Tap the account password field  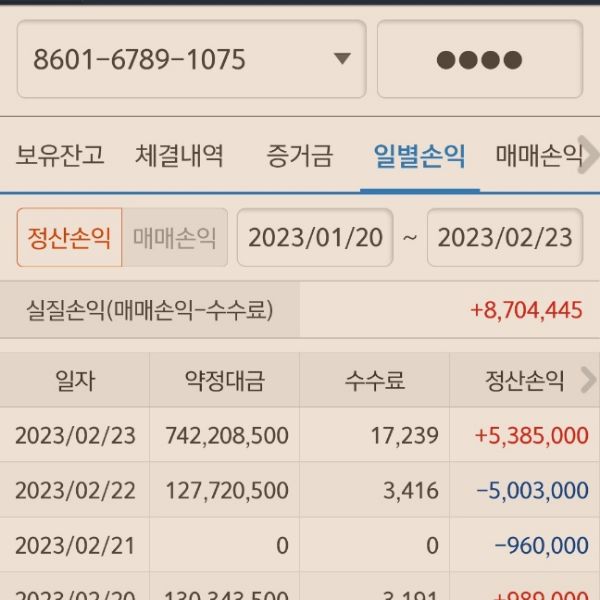(479, 59)
